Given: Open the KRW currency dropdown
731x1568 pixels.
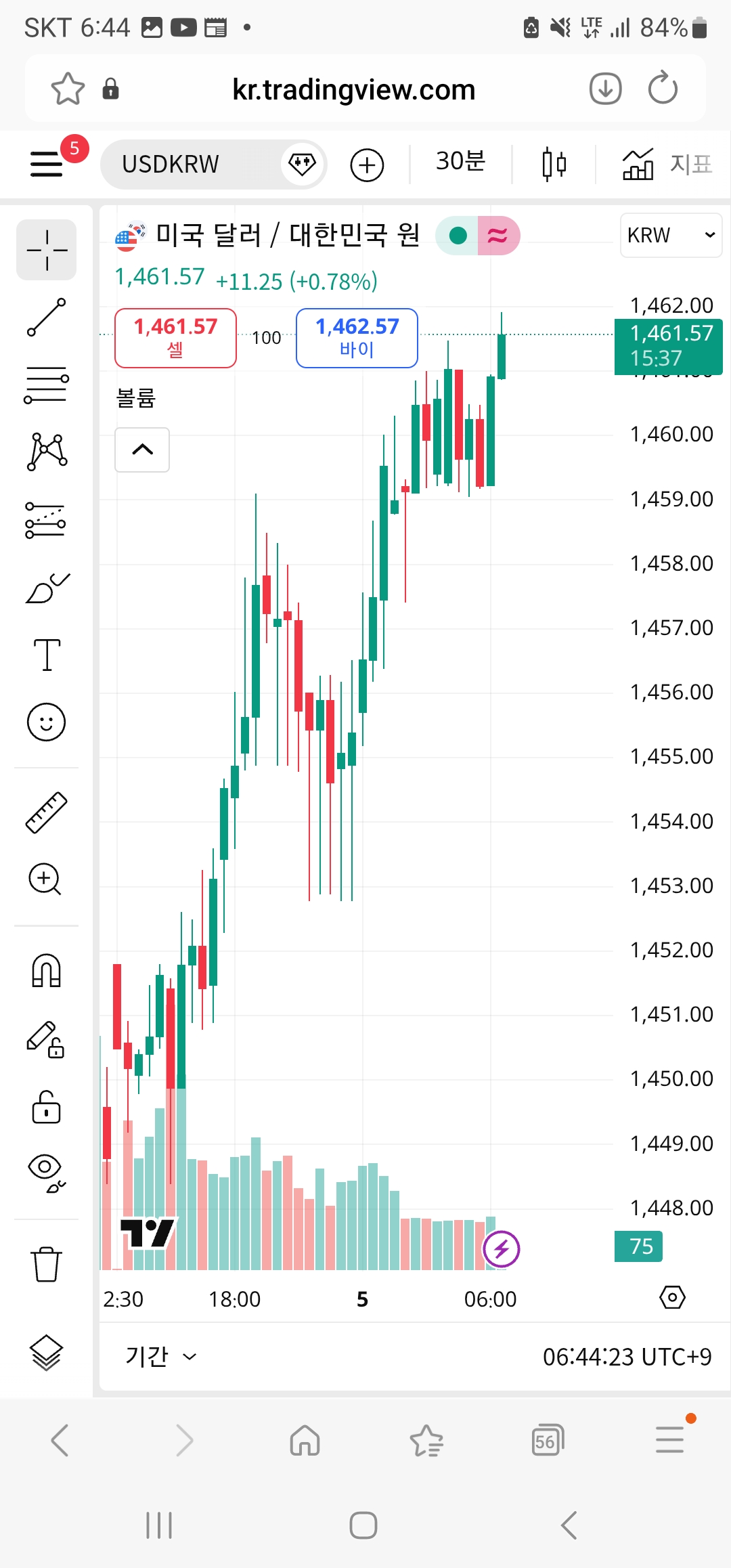Looking at the screenshot, I should click(x=670, y=235).
